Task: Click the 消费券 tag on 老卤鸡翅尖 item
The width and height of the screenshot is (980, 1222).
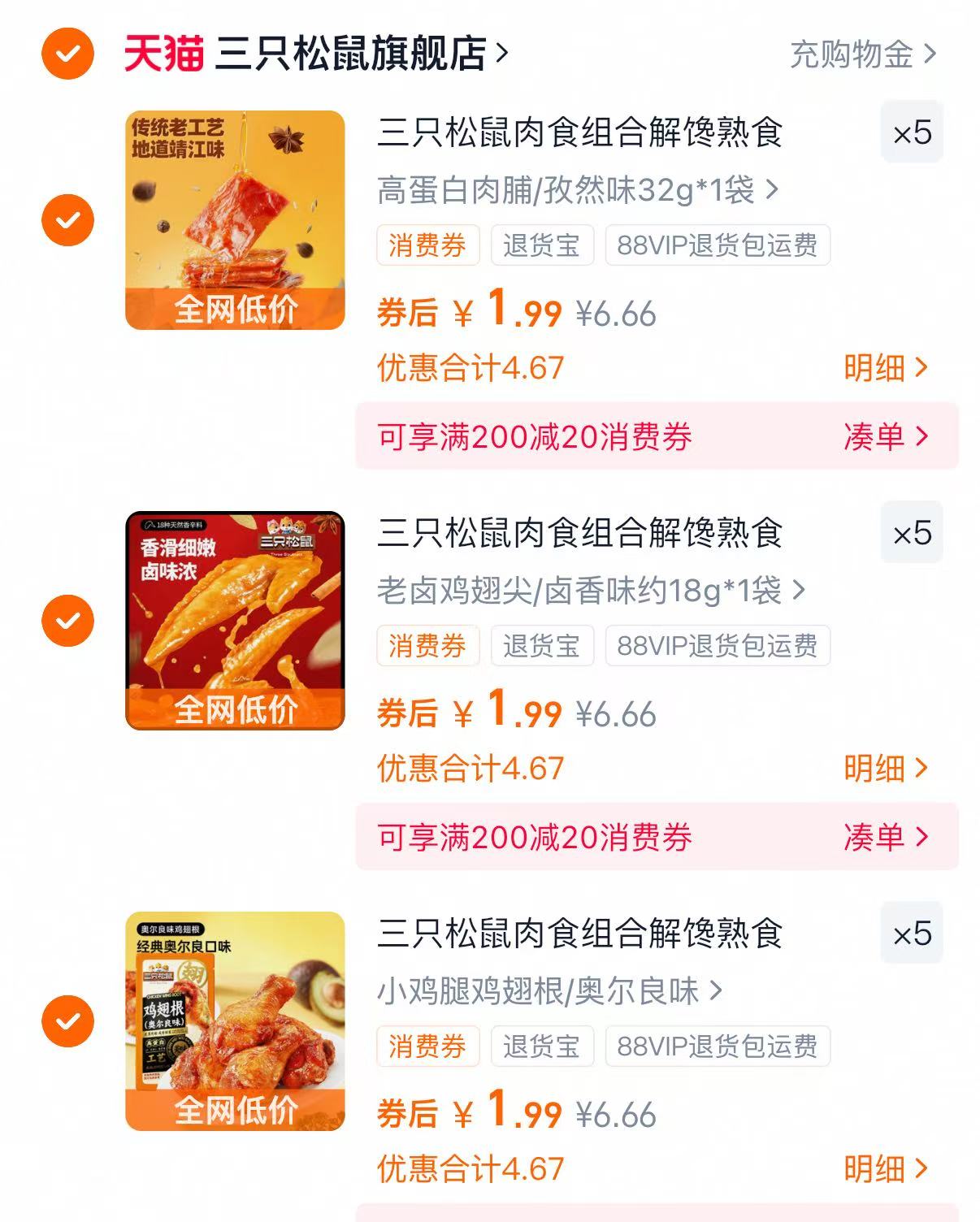Action: click(429, 646)
